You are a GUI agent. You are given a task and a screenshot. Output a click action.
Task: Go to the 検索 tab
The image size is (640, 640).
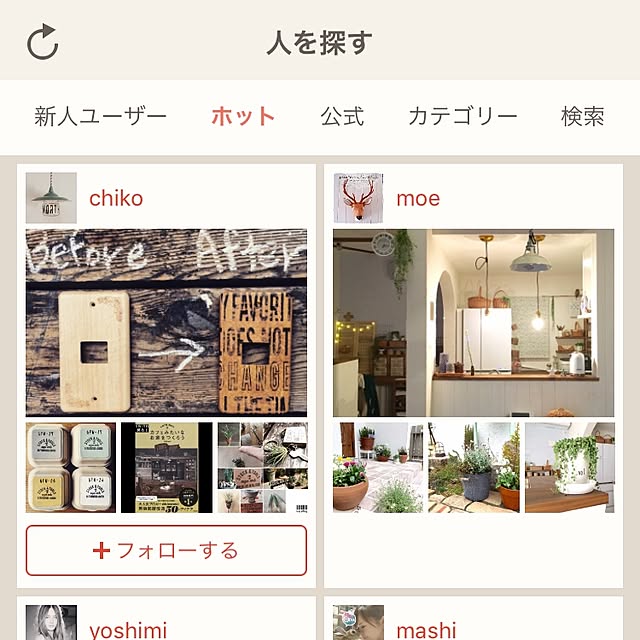582,116
